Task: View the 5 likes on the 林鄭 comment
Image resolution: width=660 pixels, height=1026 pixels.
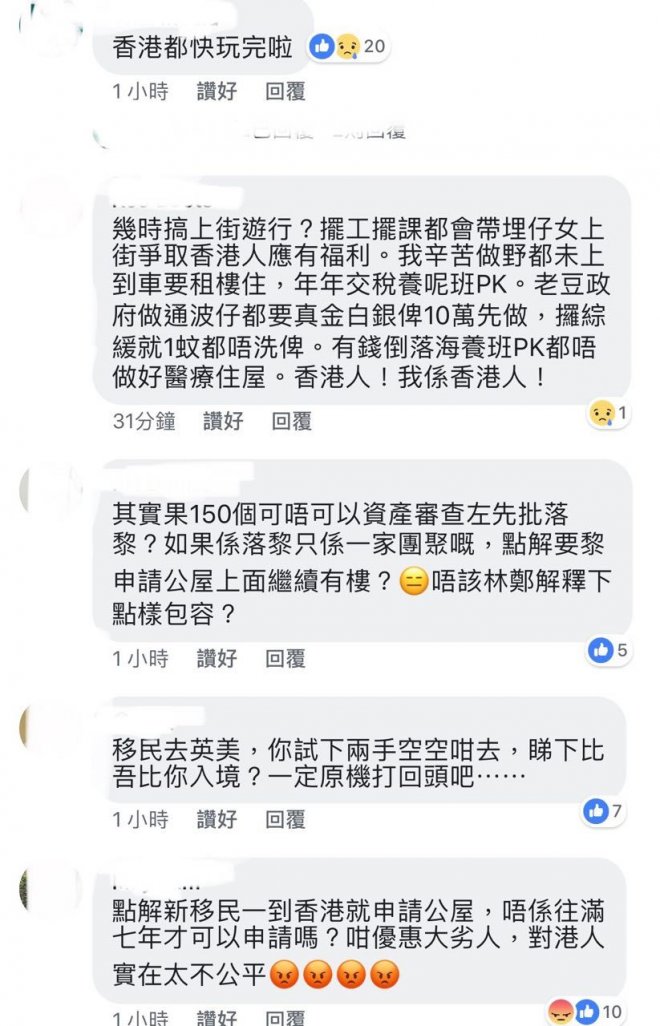Action: coord(608,650)
